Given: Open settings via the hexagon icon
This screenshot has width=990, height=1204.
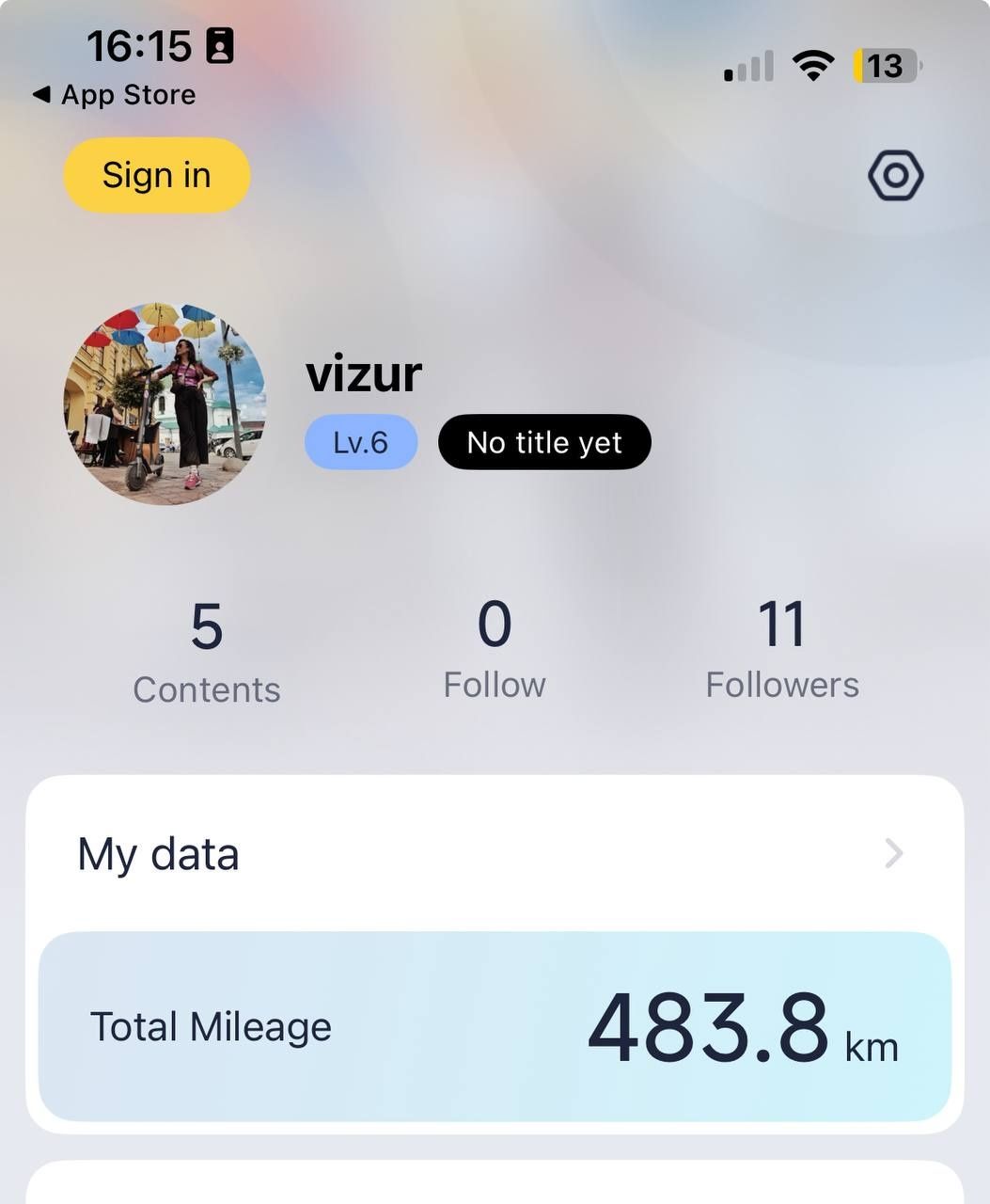Looking at the screenshot, I should [x=895, y=175].
